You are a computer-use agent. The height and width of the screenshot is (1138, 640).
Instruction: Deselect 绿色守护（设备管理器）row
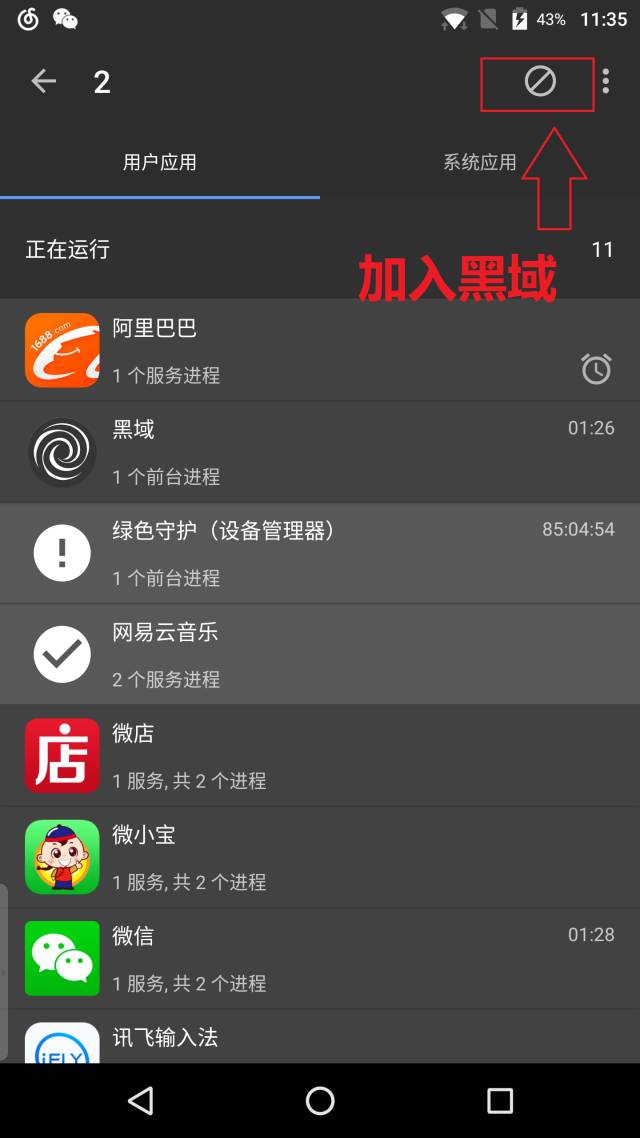click(x=320, y=553)
